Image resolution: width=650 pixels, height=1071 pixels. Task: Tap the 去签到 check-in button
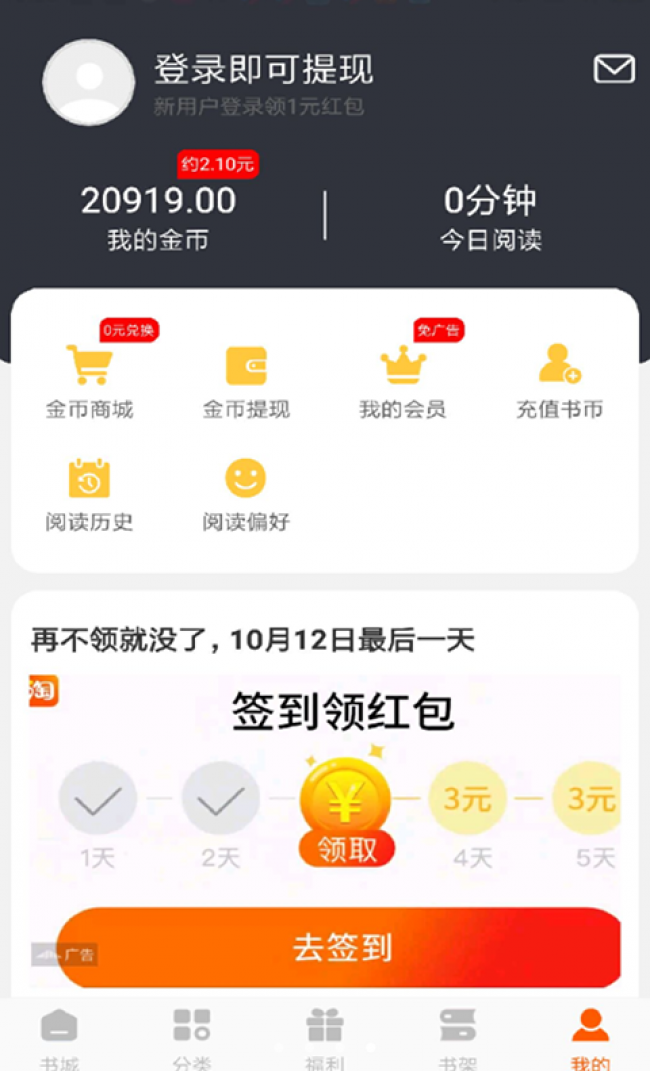click(341, 947)
